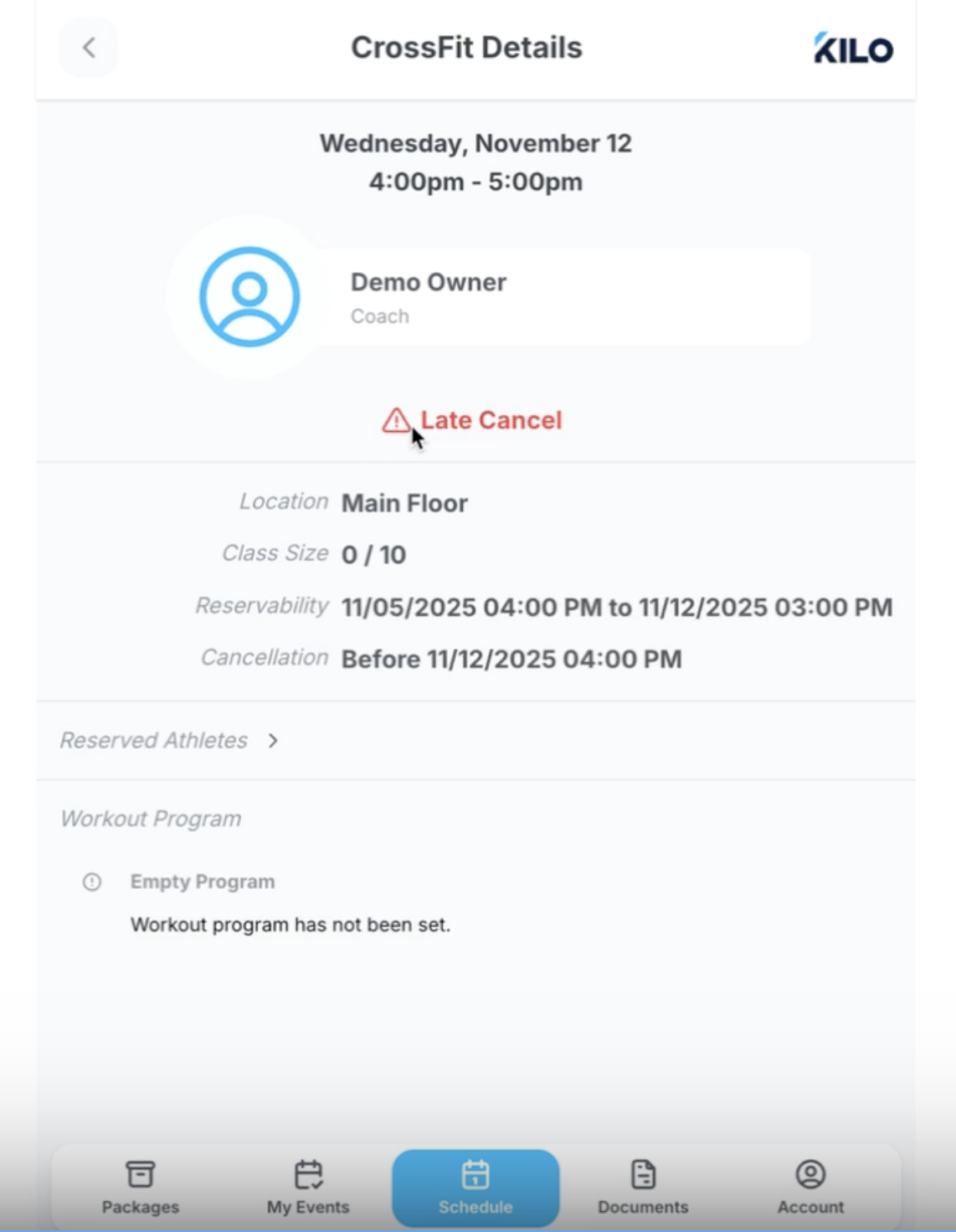Switch to the Packages tab

[141, 1187]
